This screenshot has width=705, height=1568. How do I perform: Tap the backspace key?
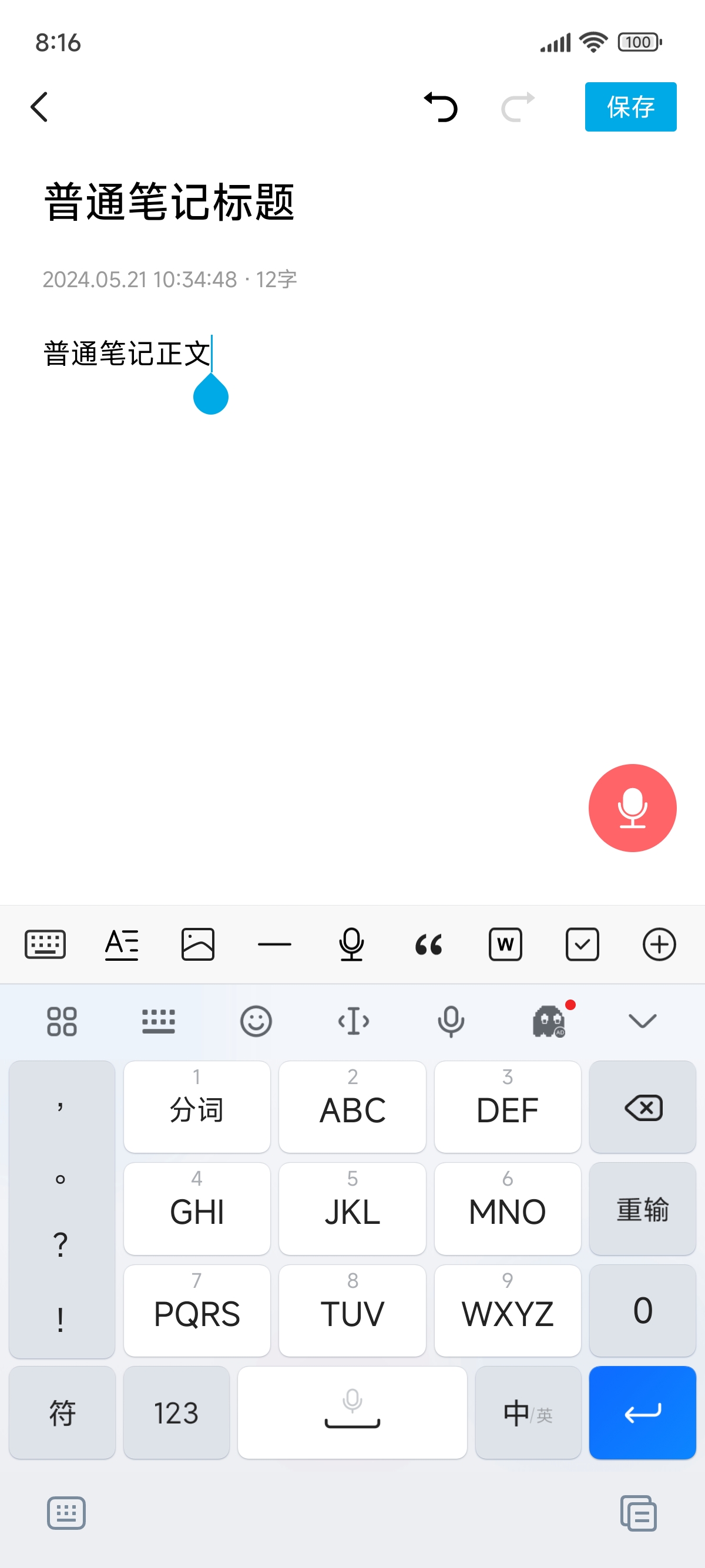(x=642, y=1107)
